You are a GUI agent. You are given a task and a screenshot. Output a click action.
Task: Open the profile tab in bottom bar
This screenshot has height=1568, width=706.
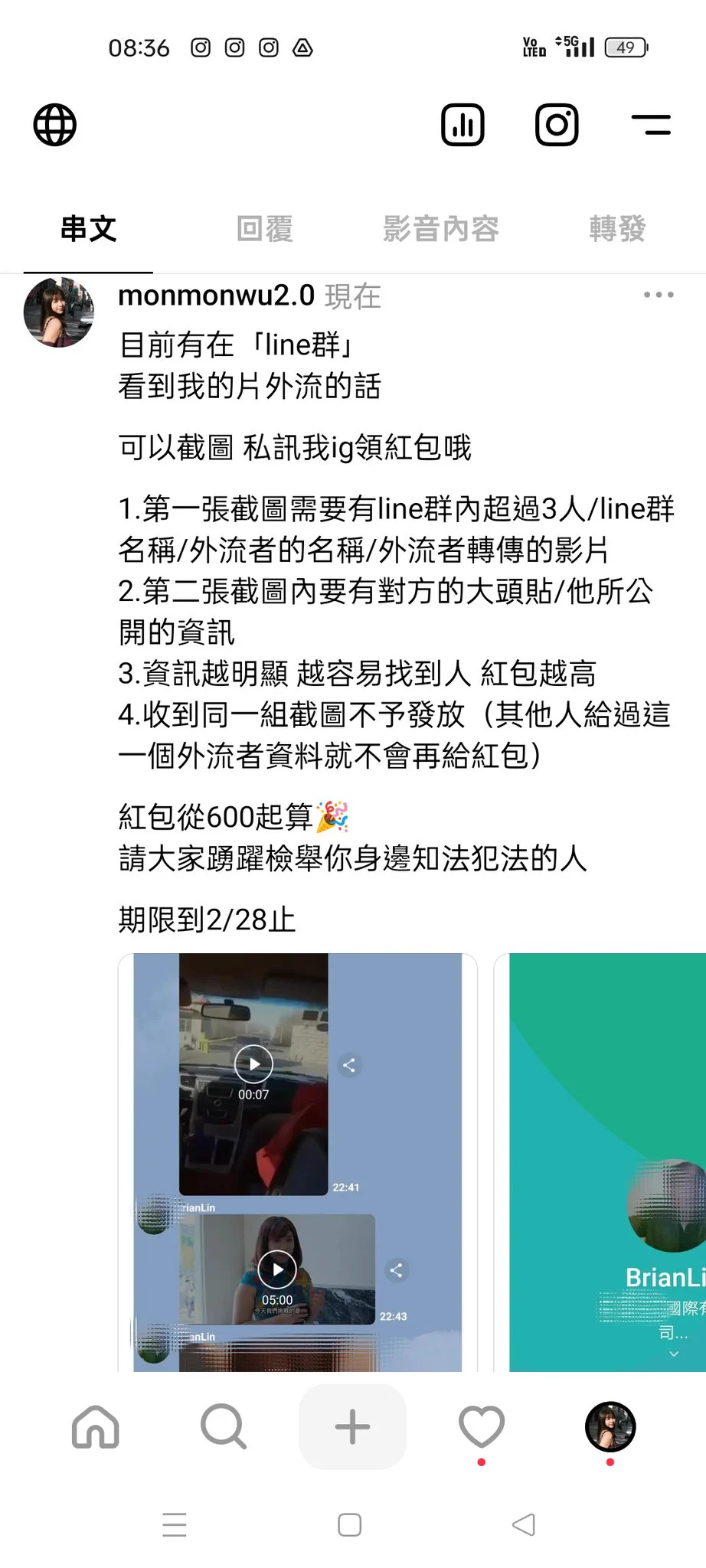610,1427
